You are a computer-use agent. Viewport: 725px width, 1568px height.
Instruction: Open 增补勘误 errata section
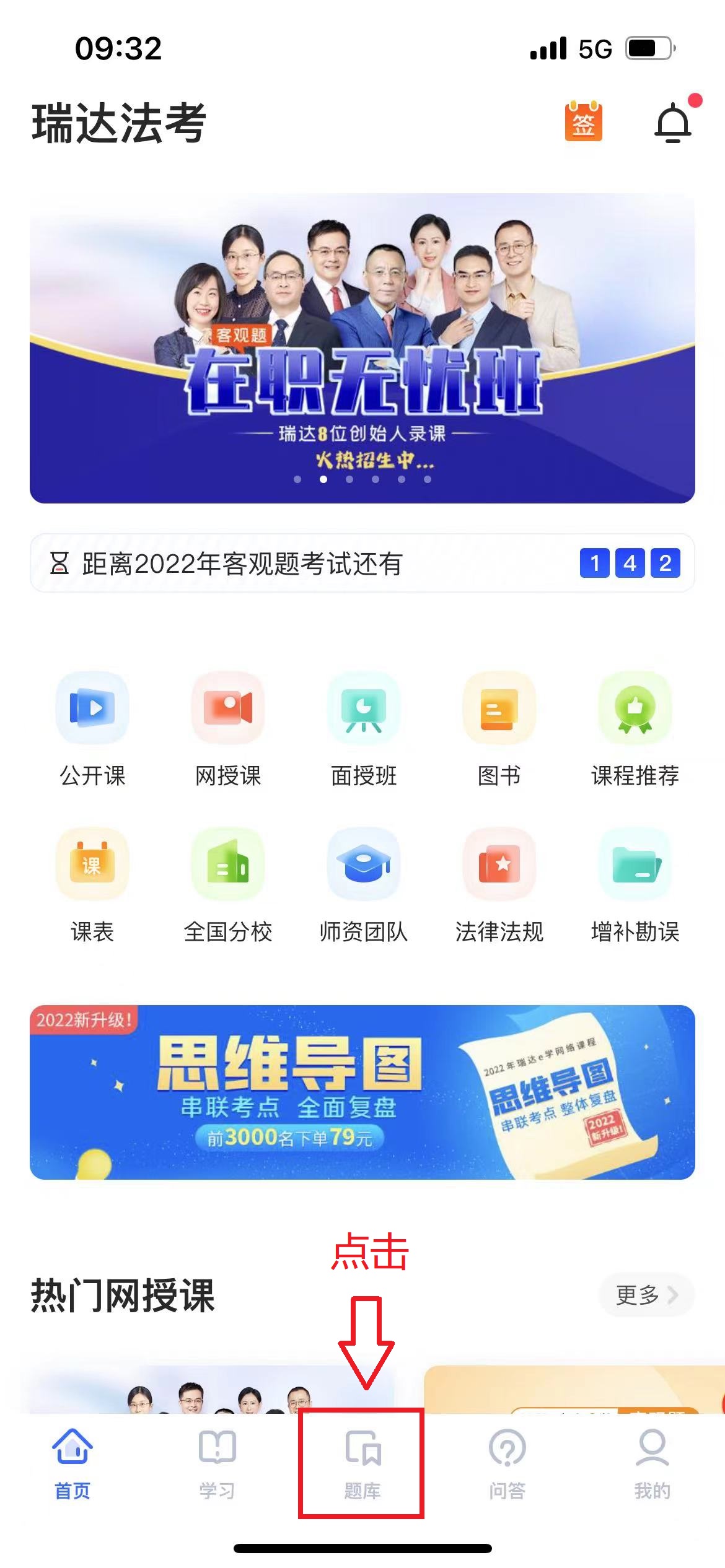[635, 885]
